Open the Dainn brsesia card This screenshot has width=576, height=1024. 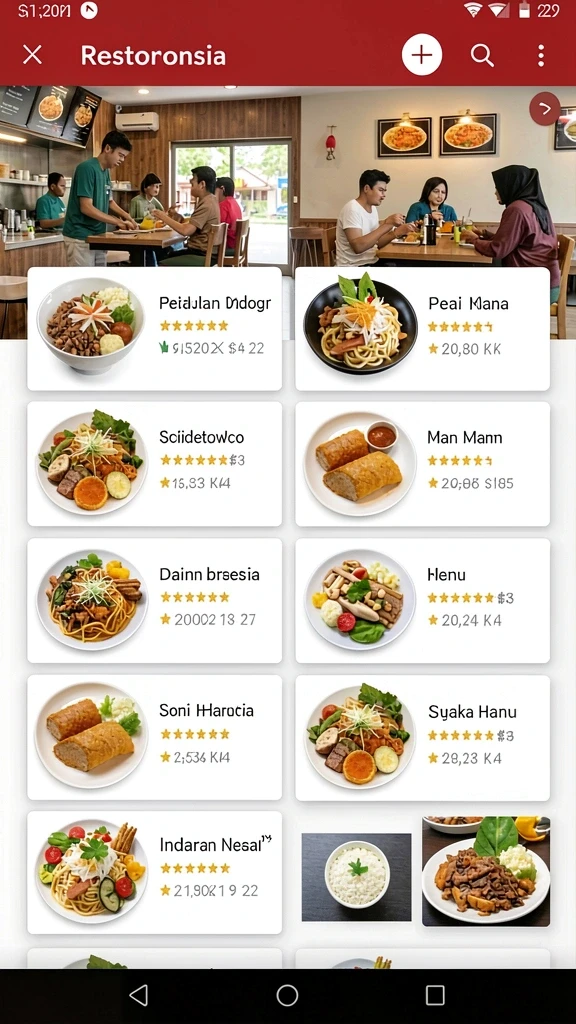[x=155, y=601]
